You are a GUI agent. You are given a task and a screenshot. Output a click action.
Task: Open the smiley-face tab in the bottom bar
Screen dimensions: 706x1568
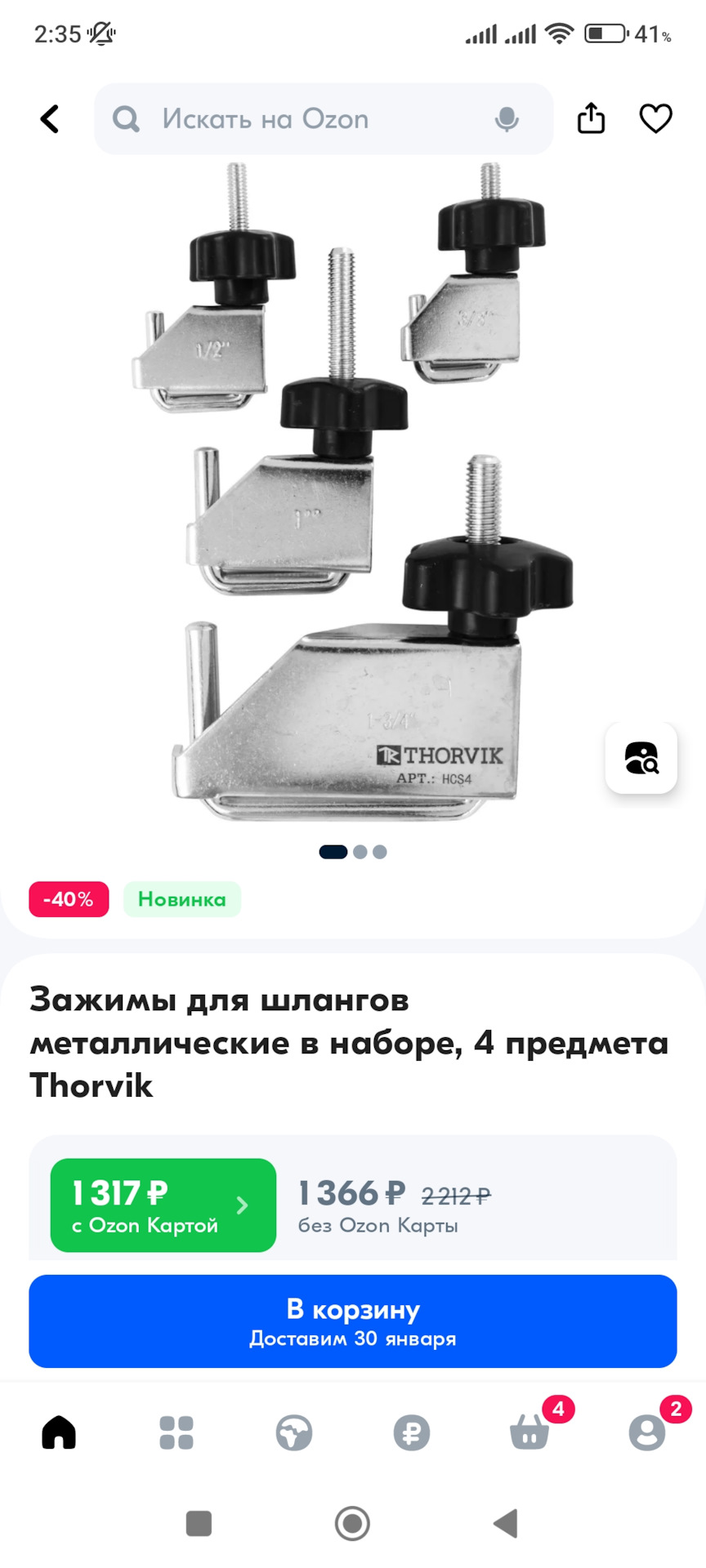click(294, 1432)
